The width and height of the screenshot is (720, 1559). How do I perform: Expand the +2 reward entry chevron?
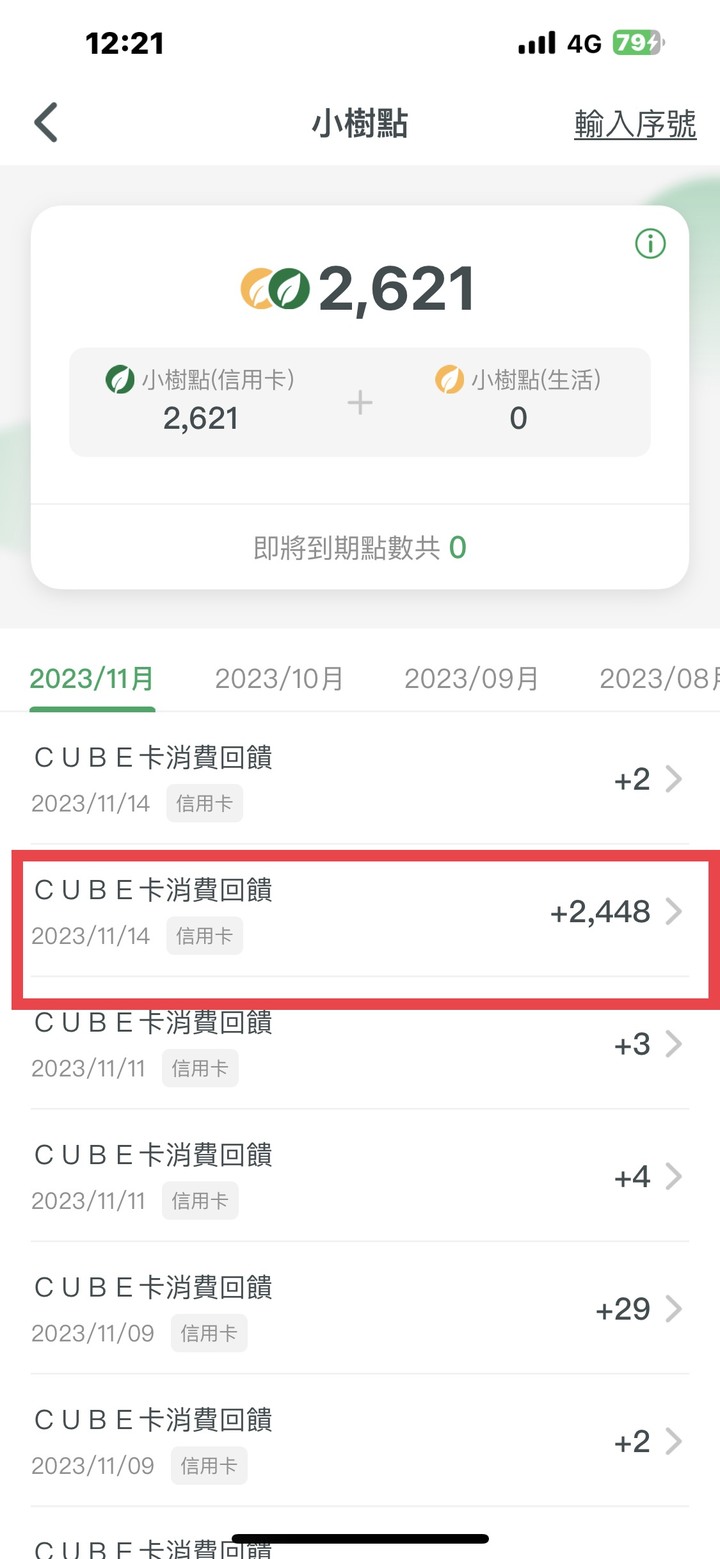[676, 779]
